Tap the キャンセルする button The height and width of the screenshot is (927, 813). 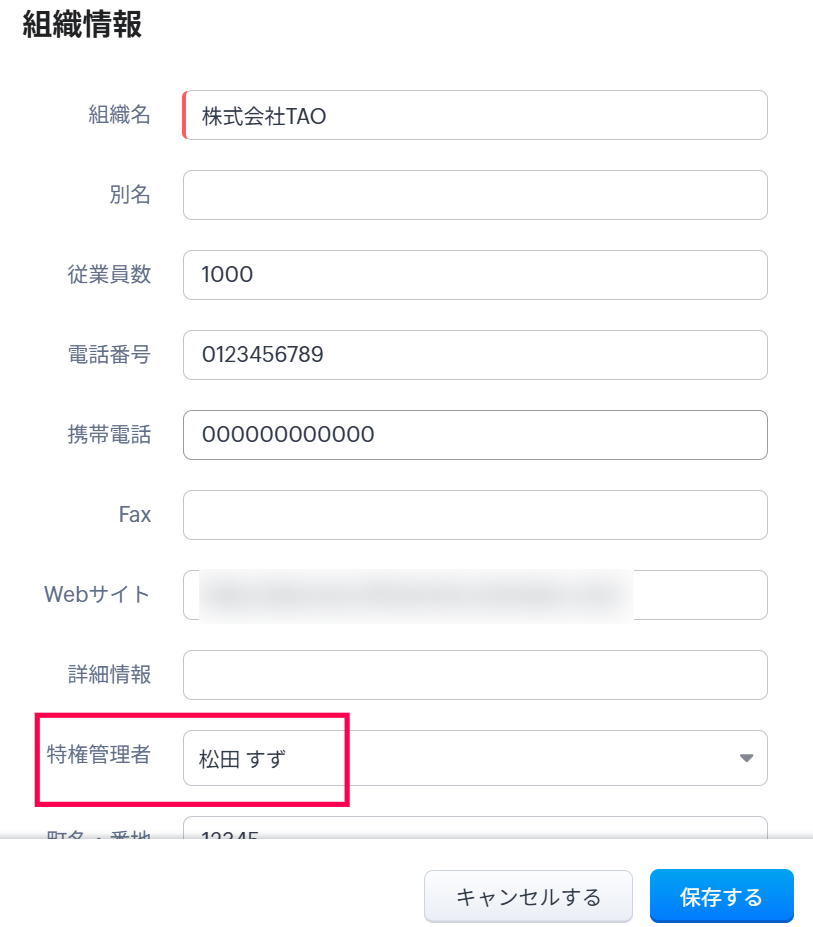(528, 897)
